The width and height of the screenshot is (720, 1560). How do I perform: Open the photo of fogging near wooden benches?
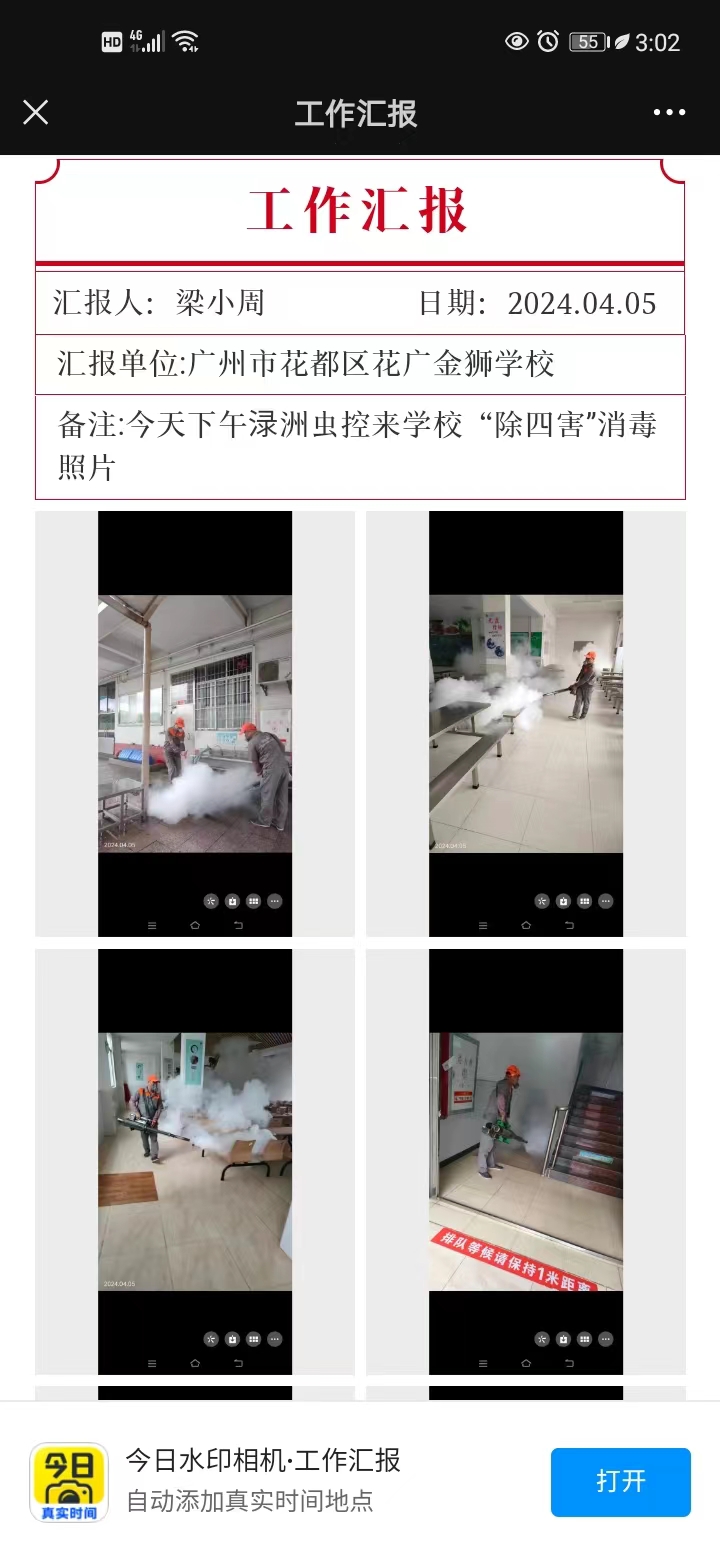195,1161
